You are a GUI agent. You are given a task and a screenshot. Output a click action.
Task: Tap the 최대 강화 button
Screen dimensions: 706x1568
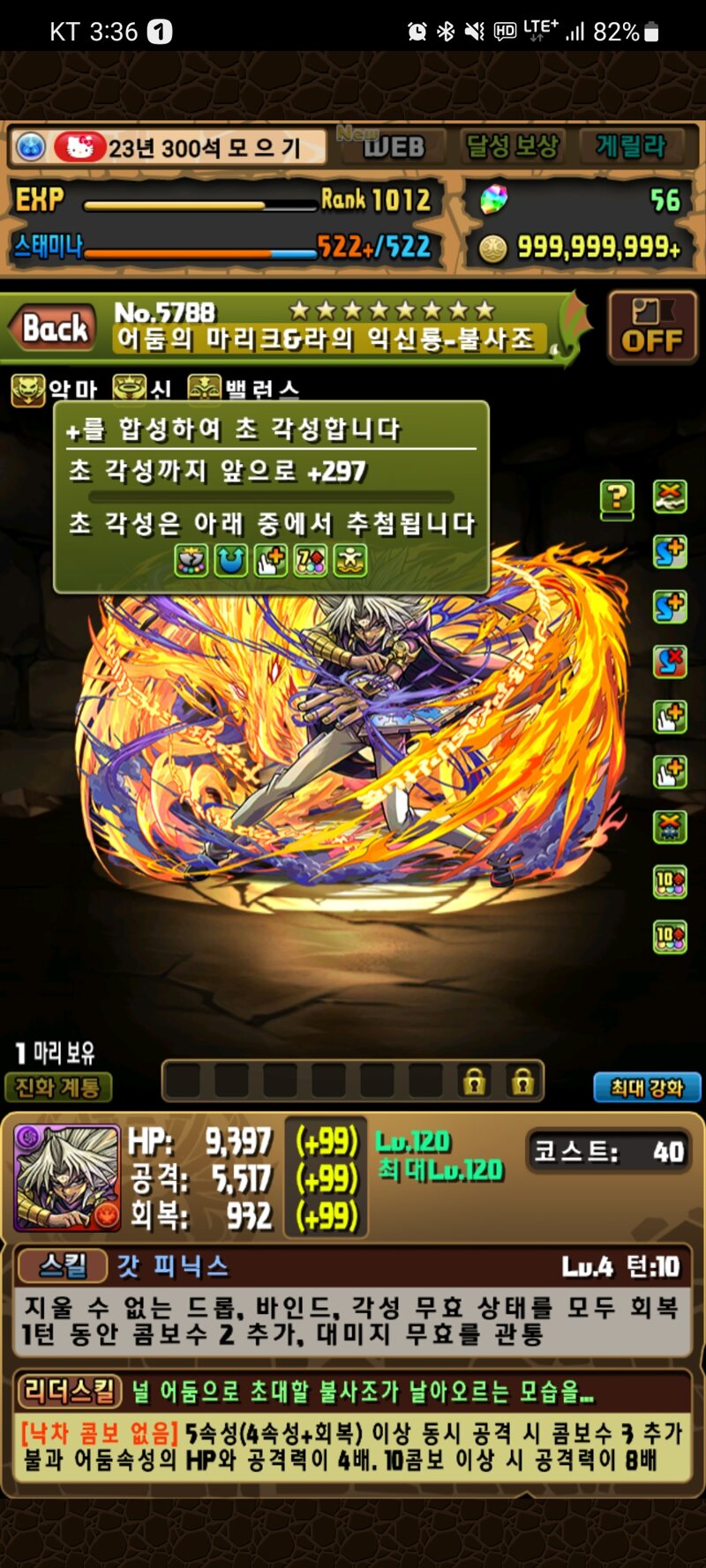click(647, 1087)
